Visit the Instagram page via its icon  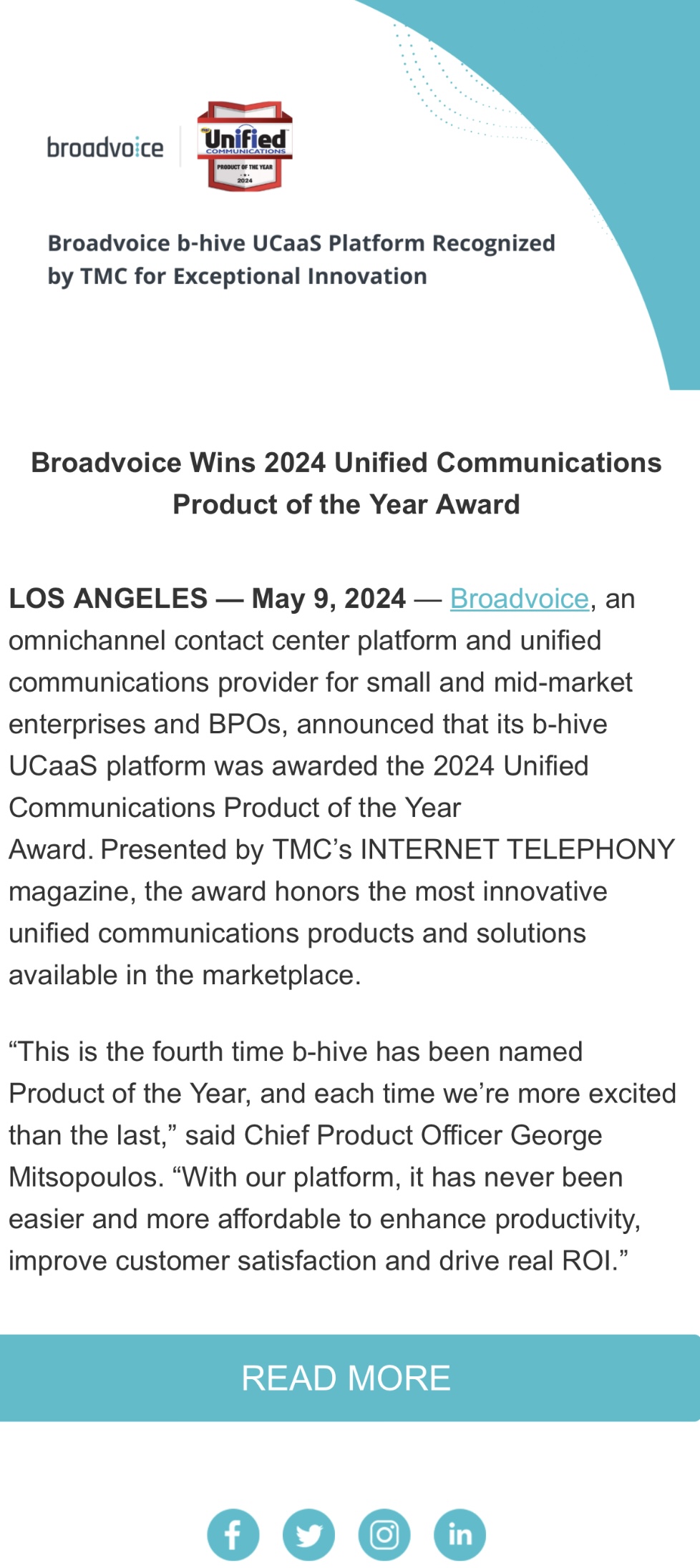tap(384, 1534)
